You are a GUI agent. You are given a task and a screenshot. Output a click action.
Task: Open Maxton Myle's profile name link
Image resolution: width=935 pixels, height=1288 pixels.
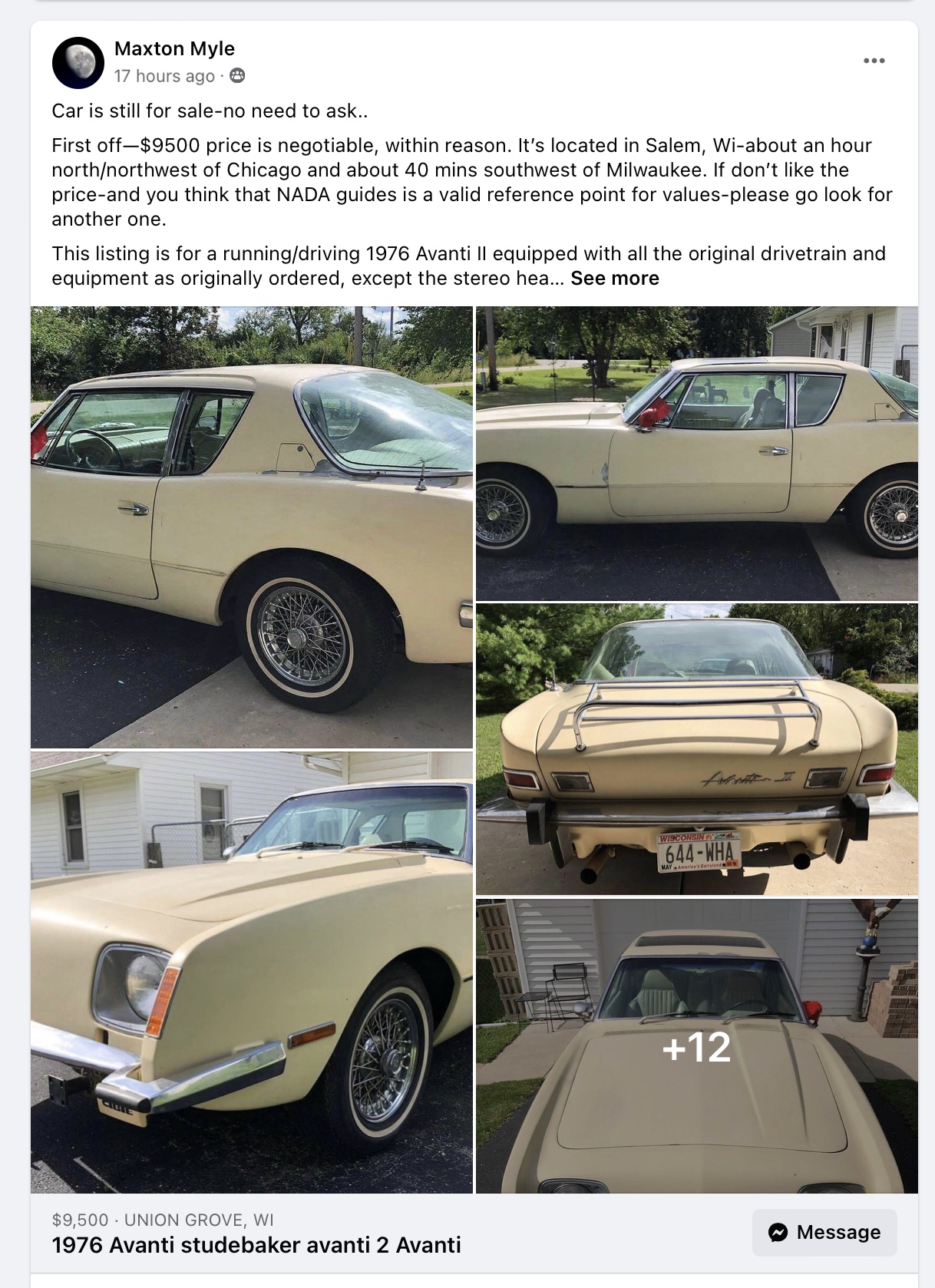174,48
